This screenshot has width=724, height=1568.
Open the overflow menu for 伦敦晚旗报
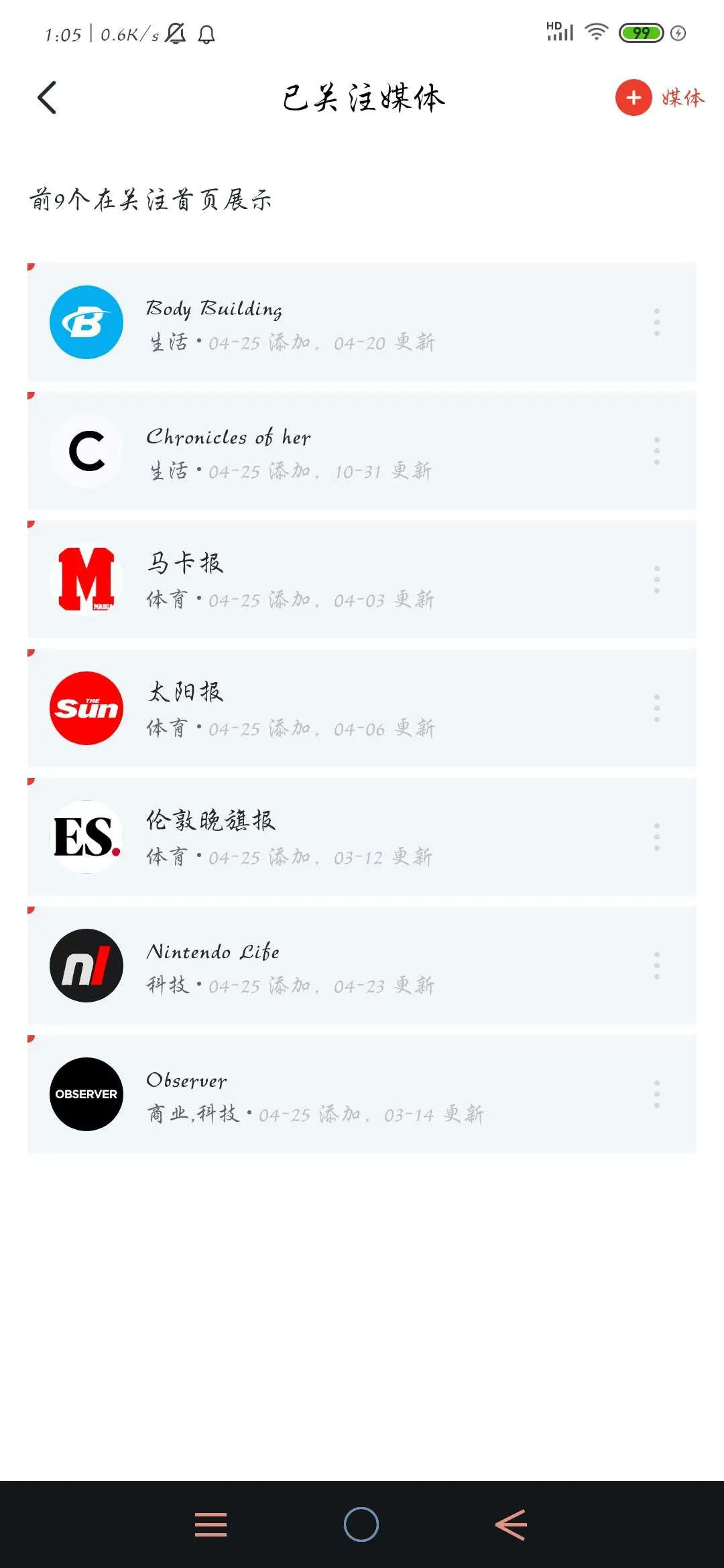click(656, 837)
